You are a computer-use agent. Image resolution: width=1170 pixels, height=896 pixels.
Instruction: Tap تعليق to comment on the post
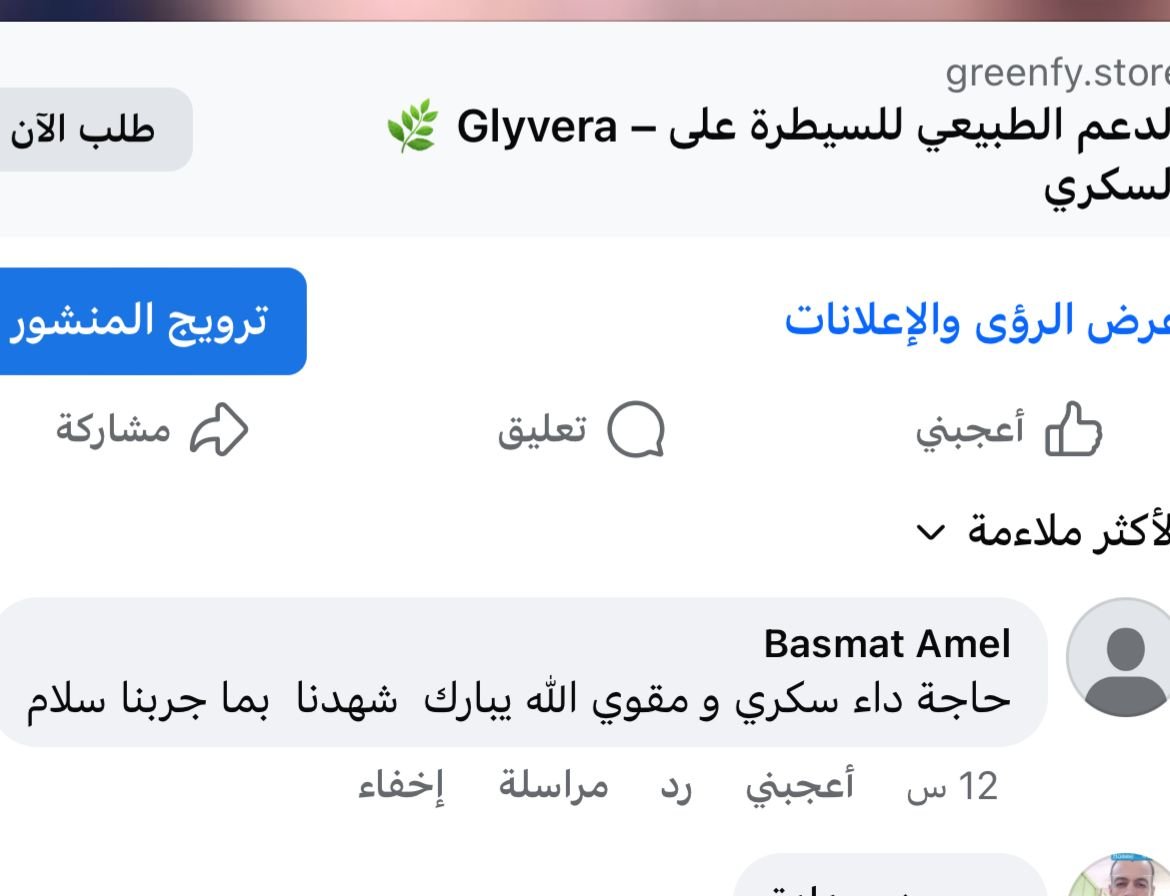(581, 431)
